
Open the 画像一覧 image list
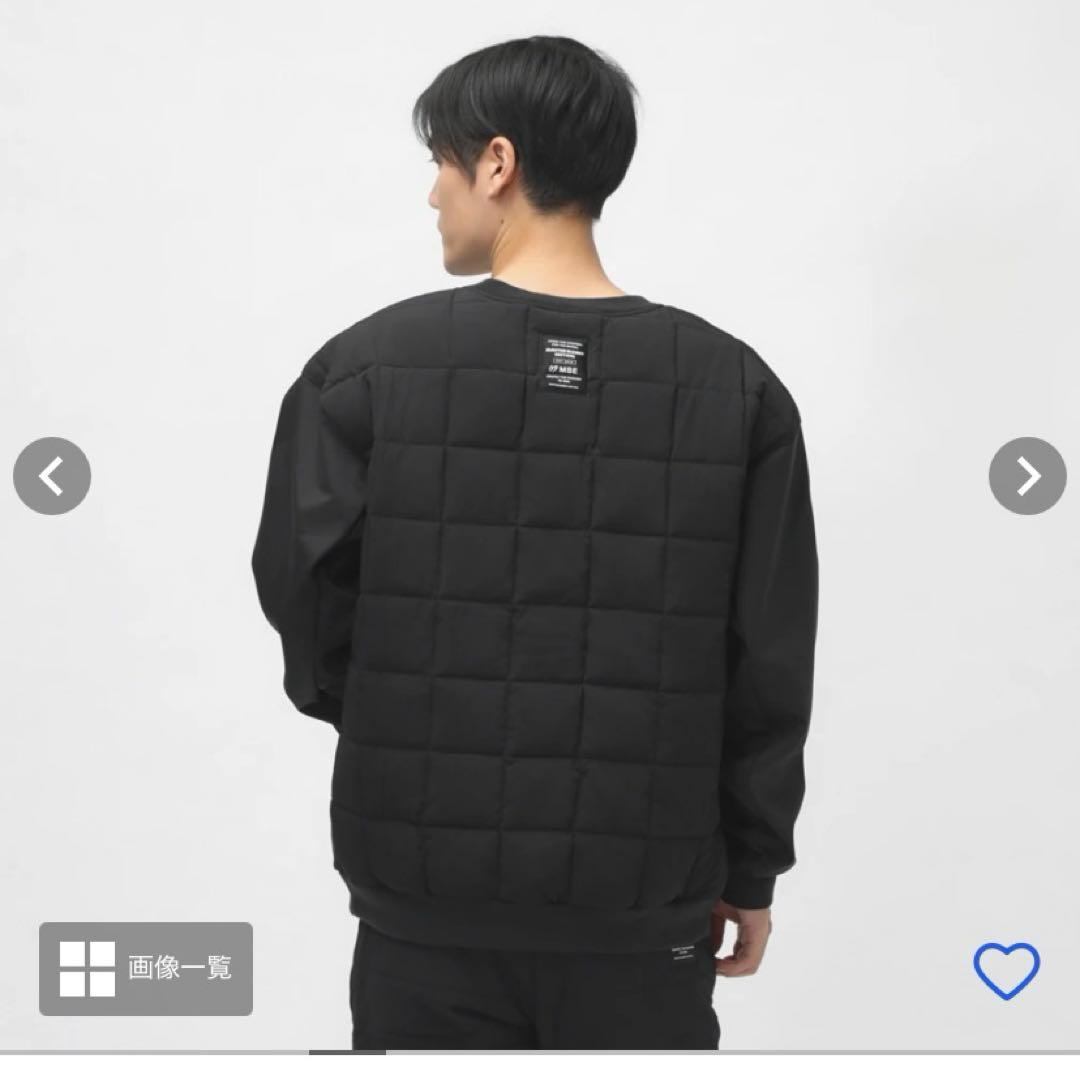coord(146,968)
